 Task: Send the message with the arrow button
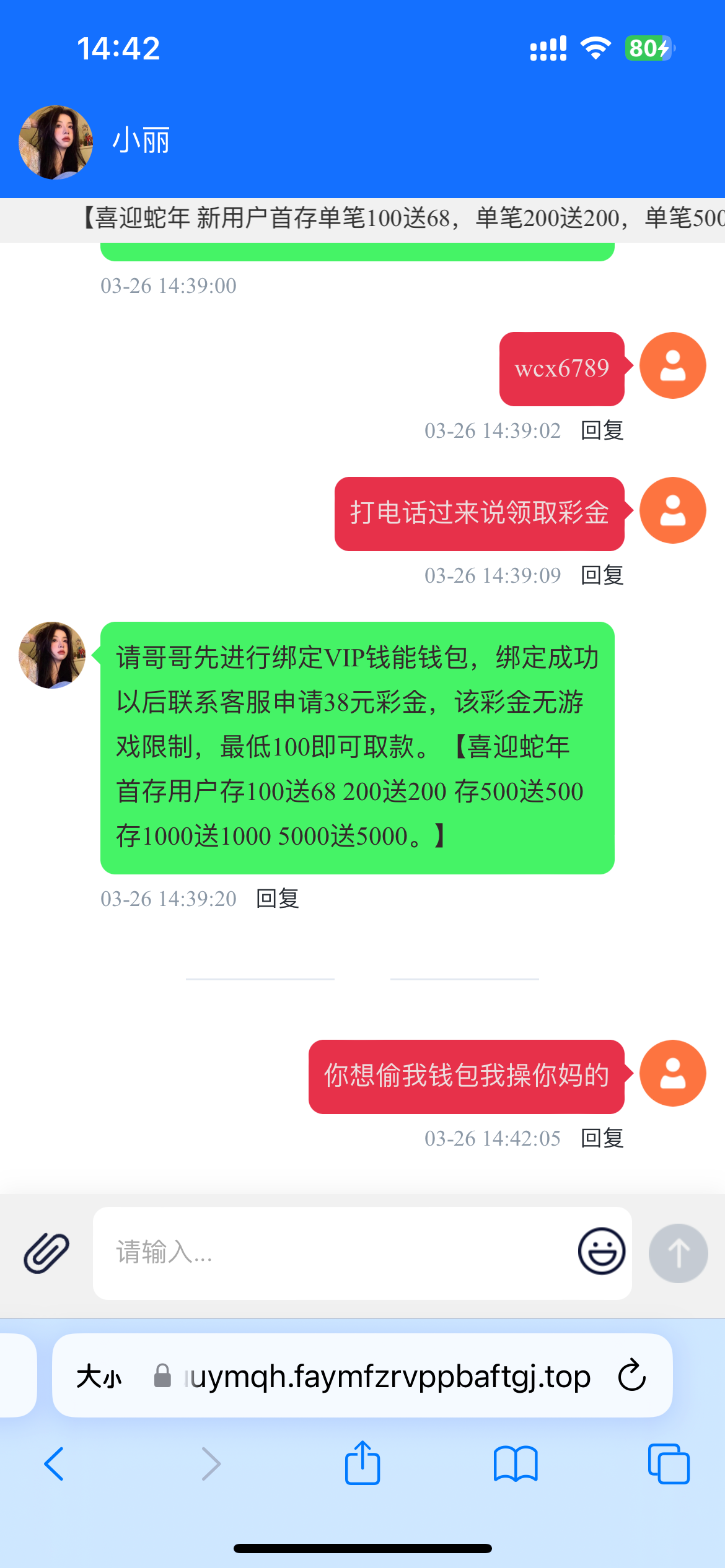point(678,1253)
